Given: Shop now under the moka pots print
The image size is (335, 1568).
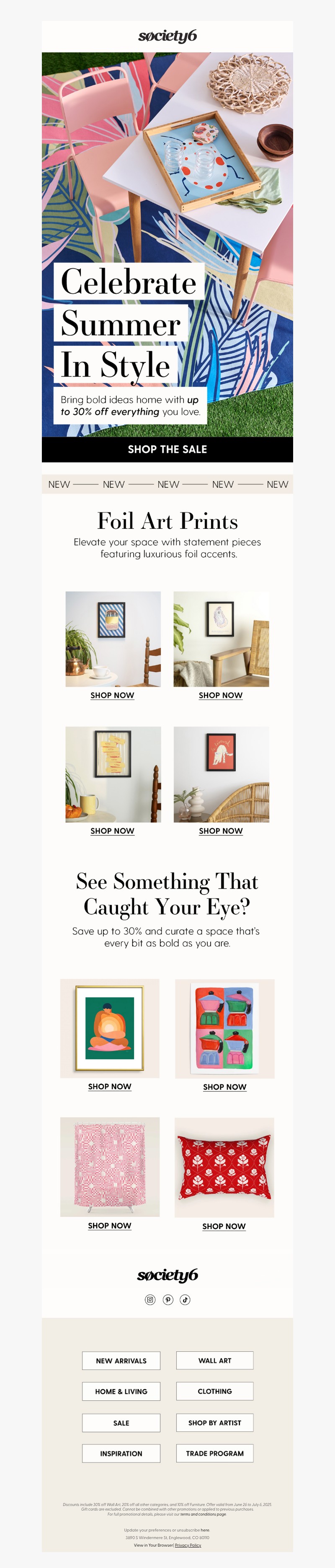Looking at the screenshot, I should pos(224,1087).
